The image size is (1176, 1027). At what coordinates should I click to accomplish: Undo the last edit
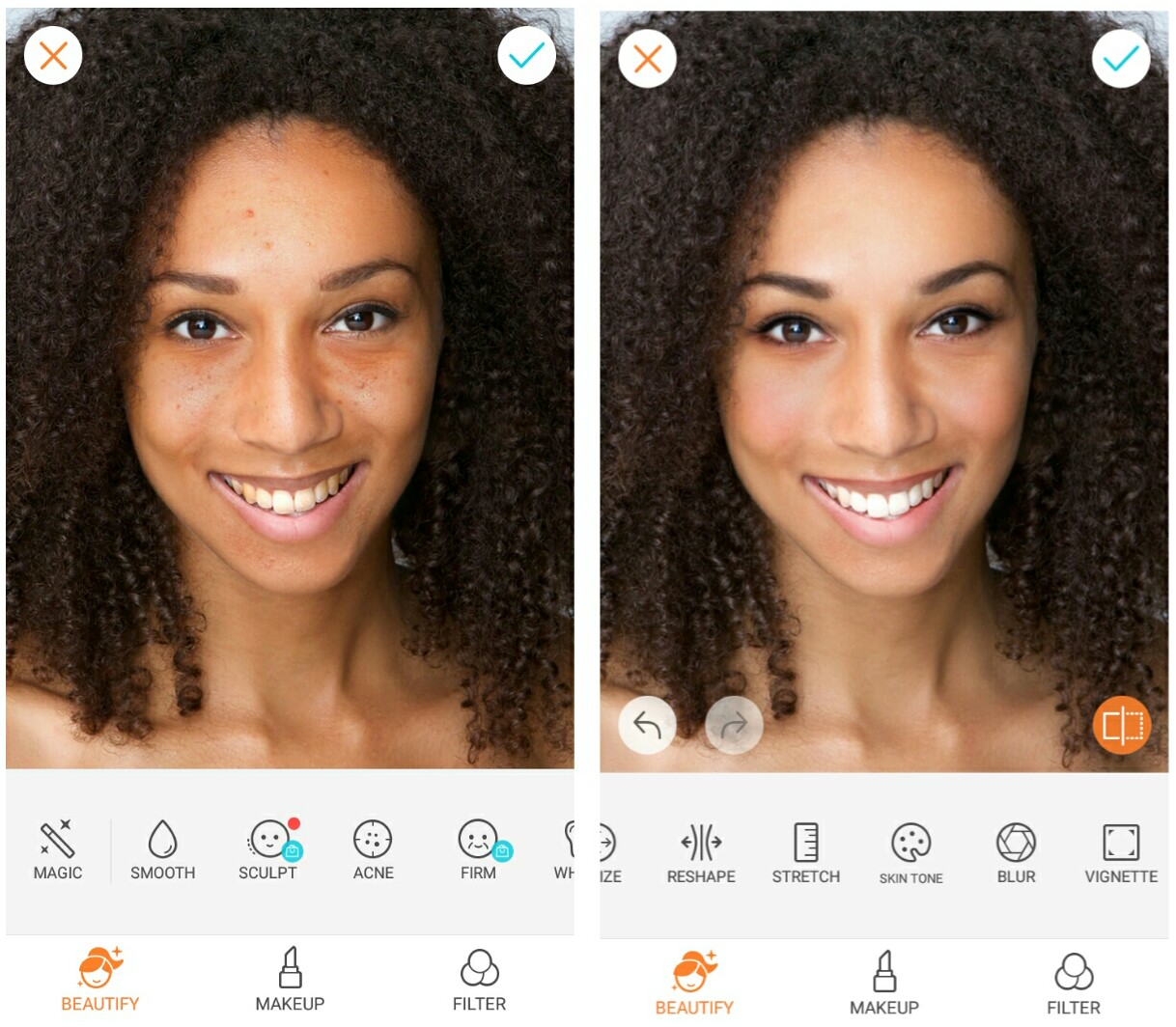click(647, 725)
